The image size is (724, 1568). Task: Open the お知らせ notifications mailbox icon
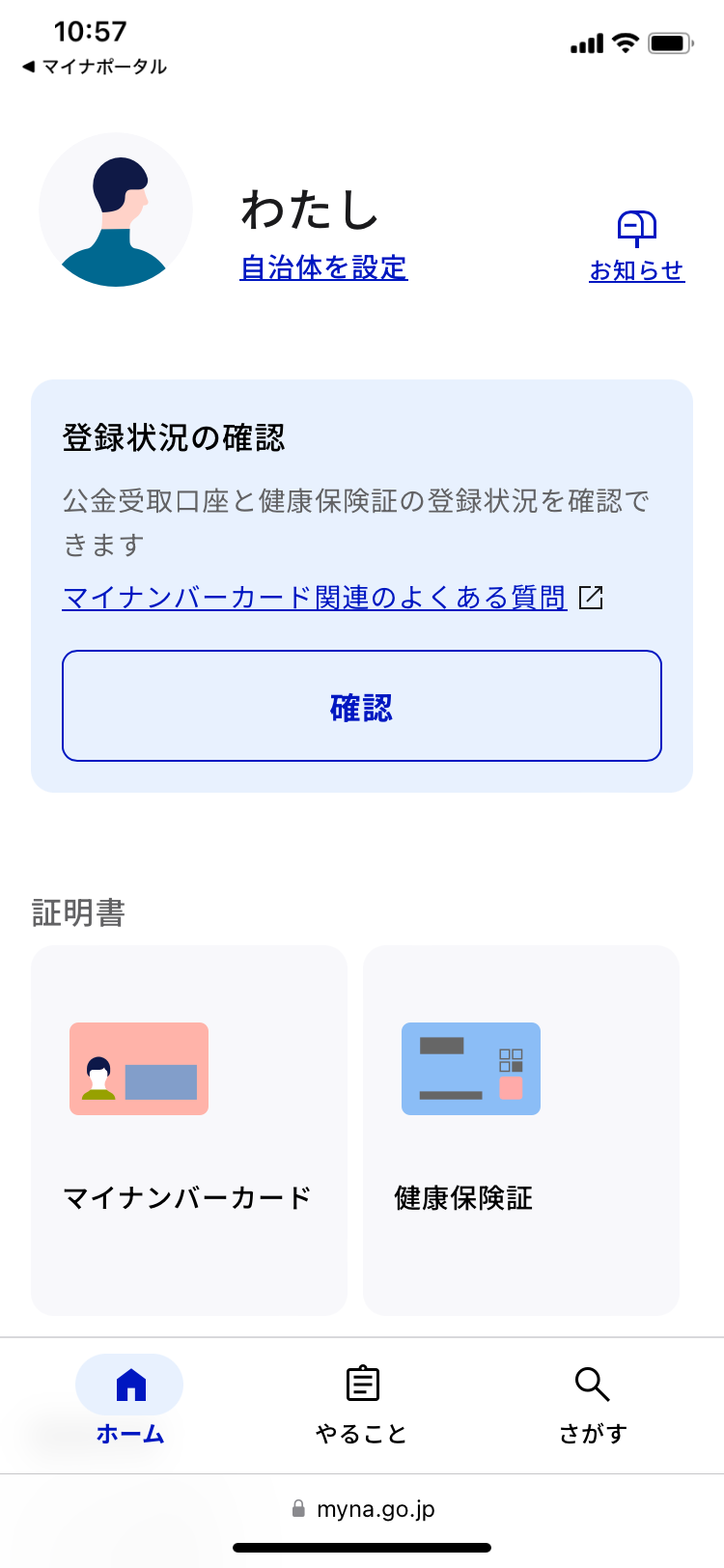click(637, 228)
